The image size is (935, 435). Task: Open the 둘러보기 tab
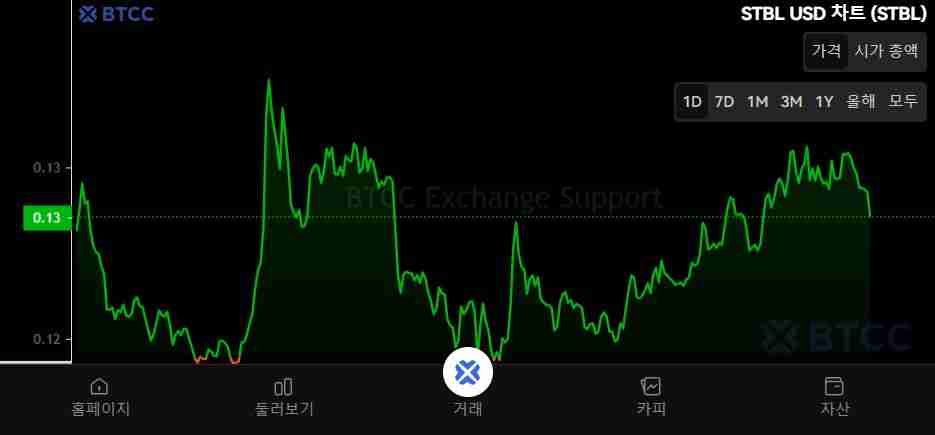pyautogui.click(x=284, y=396)
